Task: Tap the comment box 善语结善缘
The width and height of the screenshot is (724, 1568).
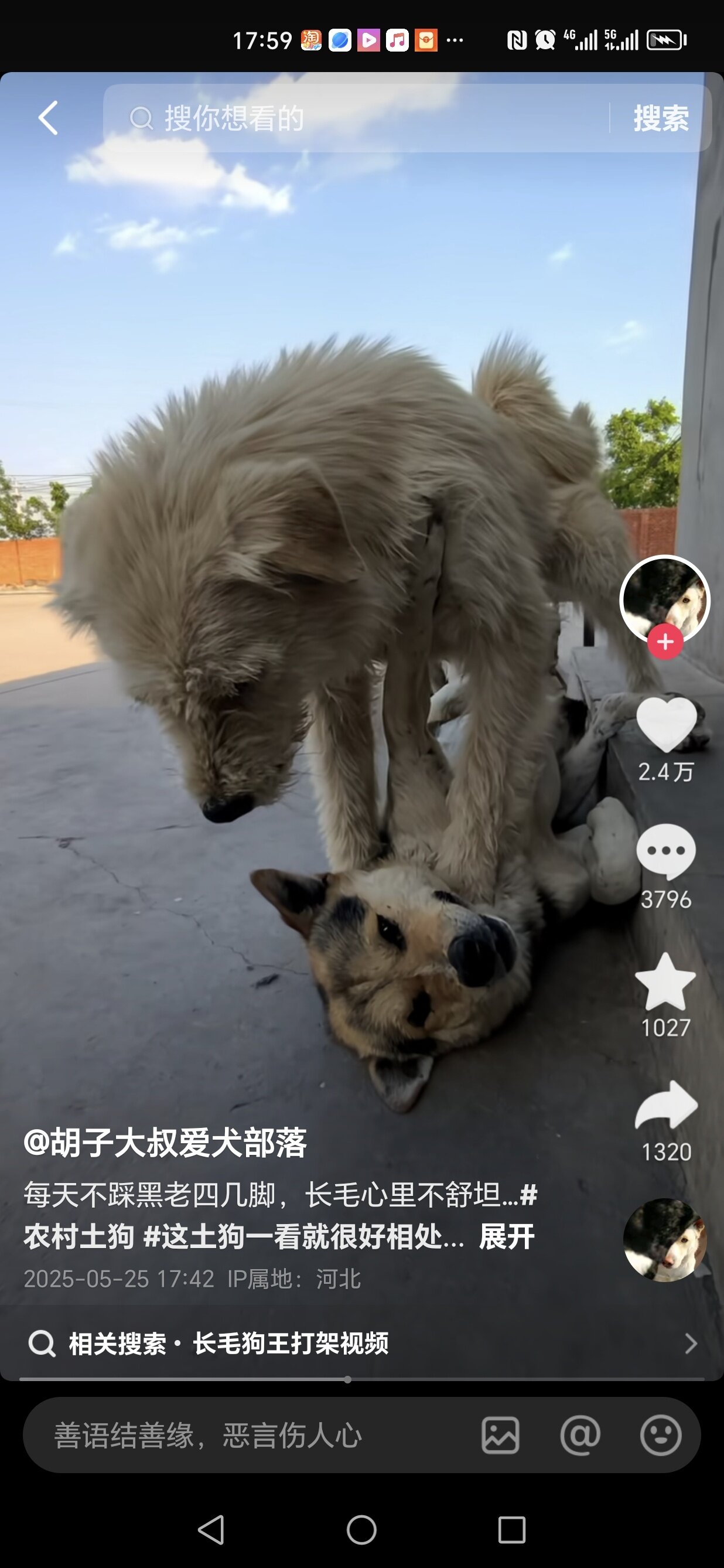Action: (243, 1434)
